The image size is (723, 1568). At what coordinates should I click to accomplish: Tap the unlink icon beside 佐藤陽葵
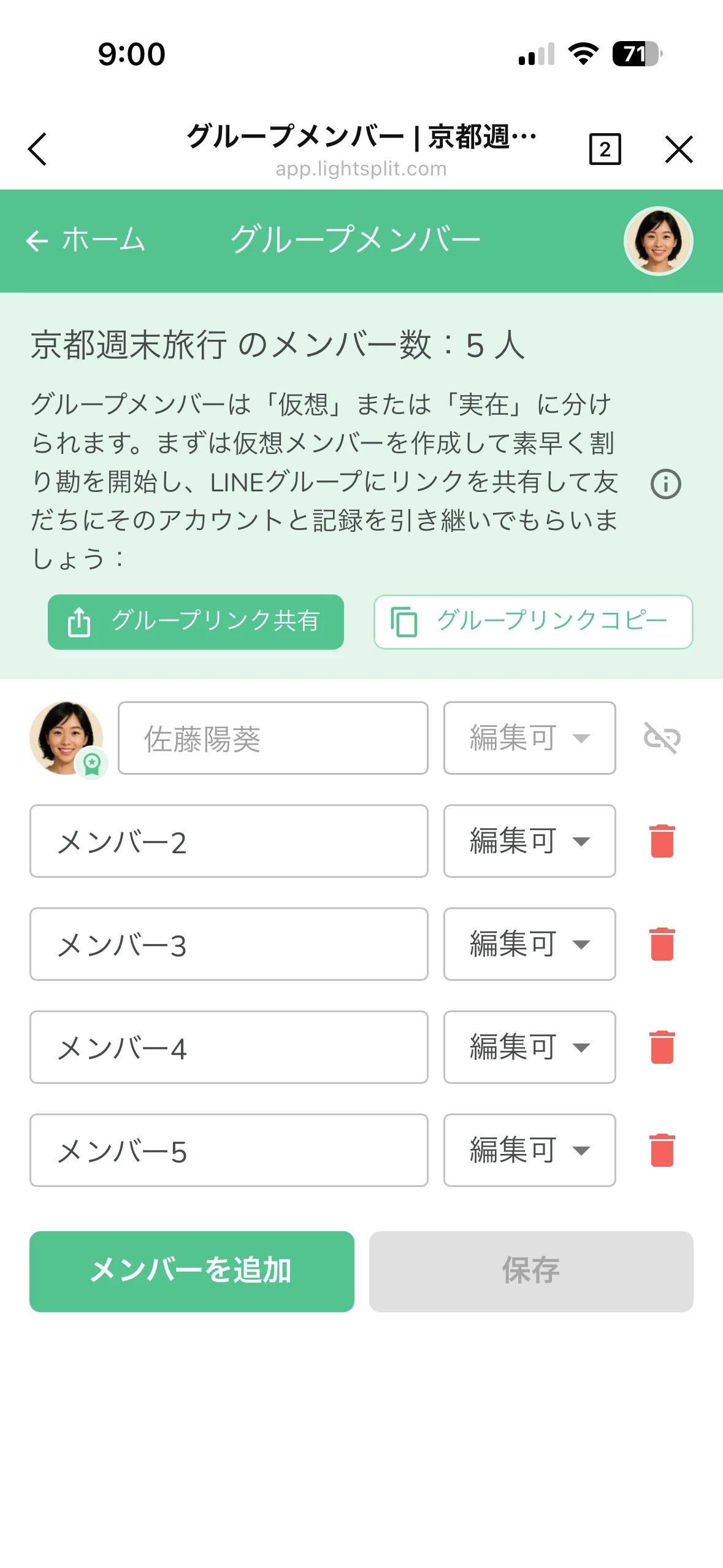(662, 737)
